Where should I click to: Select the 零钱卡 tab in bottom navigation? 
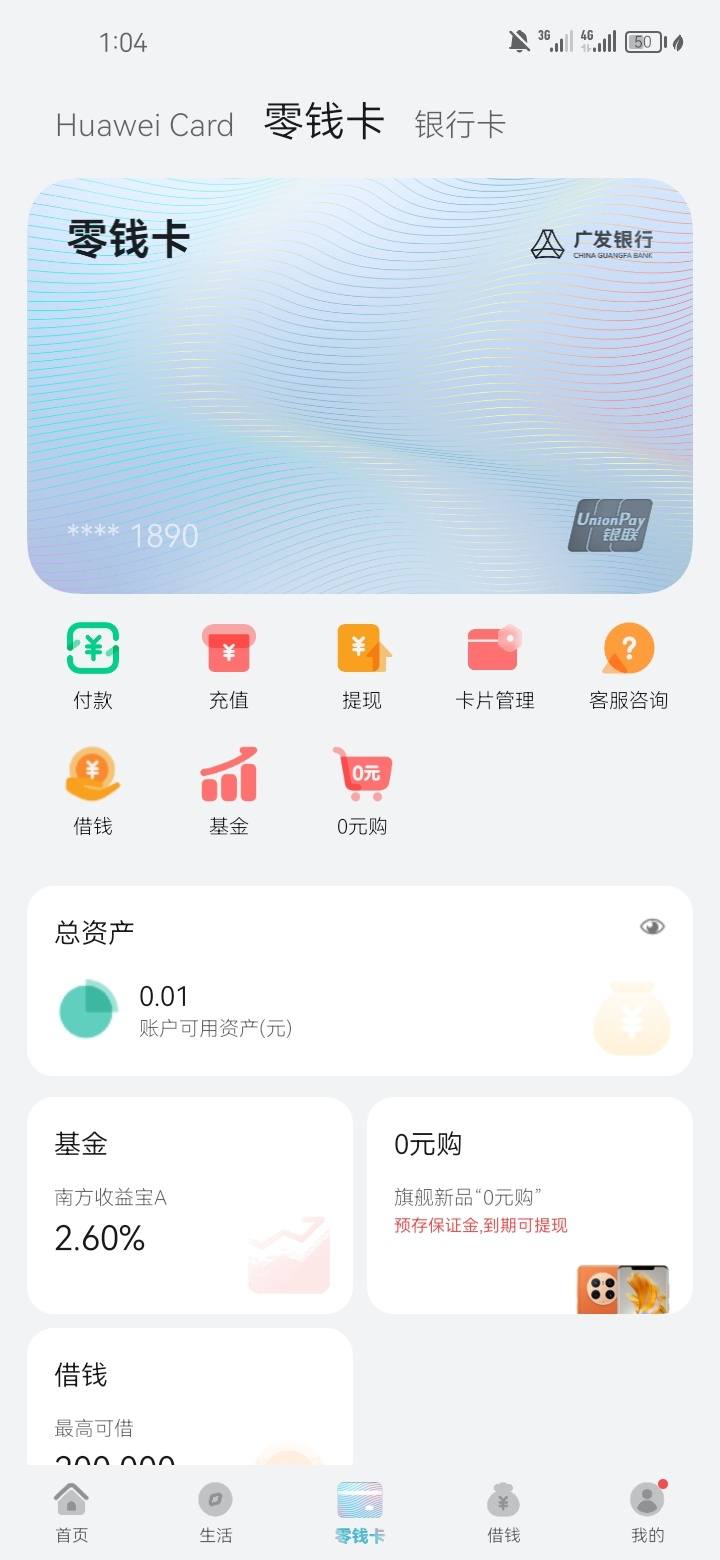pyautogui.click(x=360, y=1510)
